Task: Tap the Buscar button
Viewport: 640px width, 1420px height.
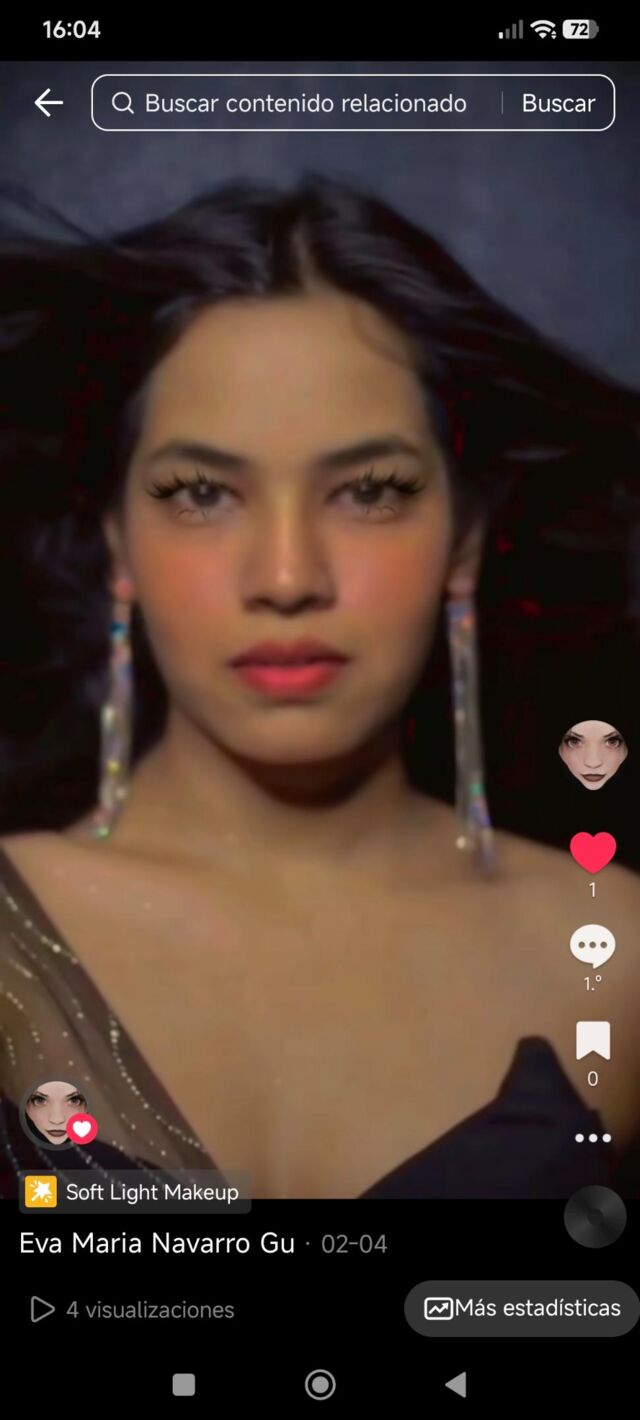Action: (x=558, y=103)
